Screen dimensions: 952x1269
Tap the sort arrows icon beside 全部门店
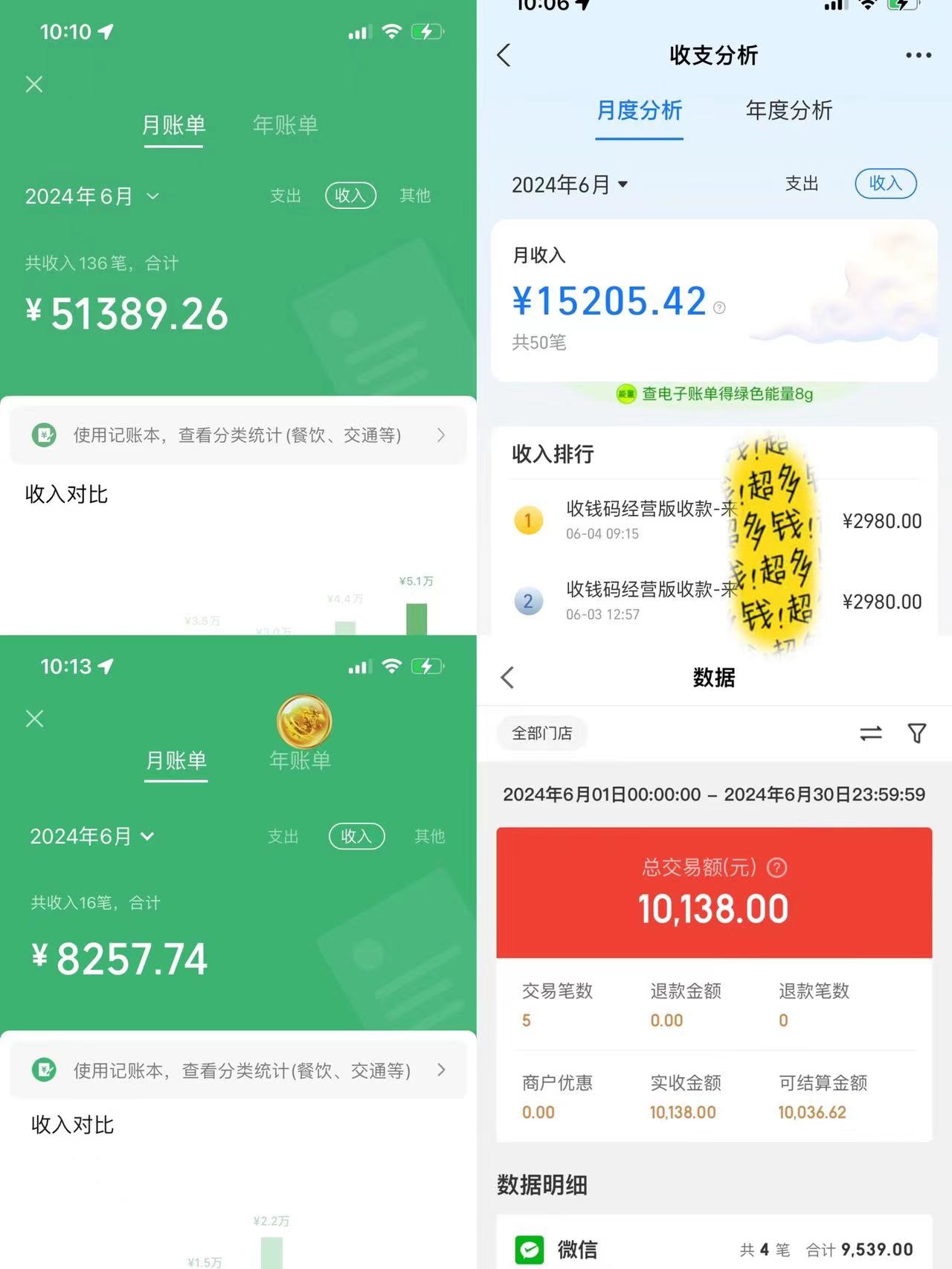(870, 733)
